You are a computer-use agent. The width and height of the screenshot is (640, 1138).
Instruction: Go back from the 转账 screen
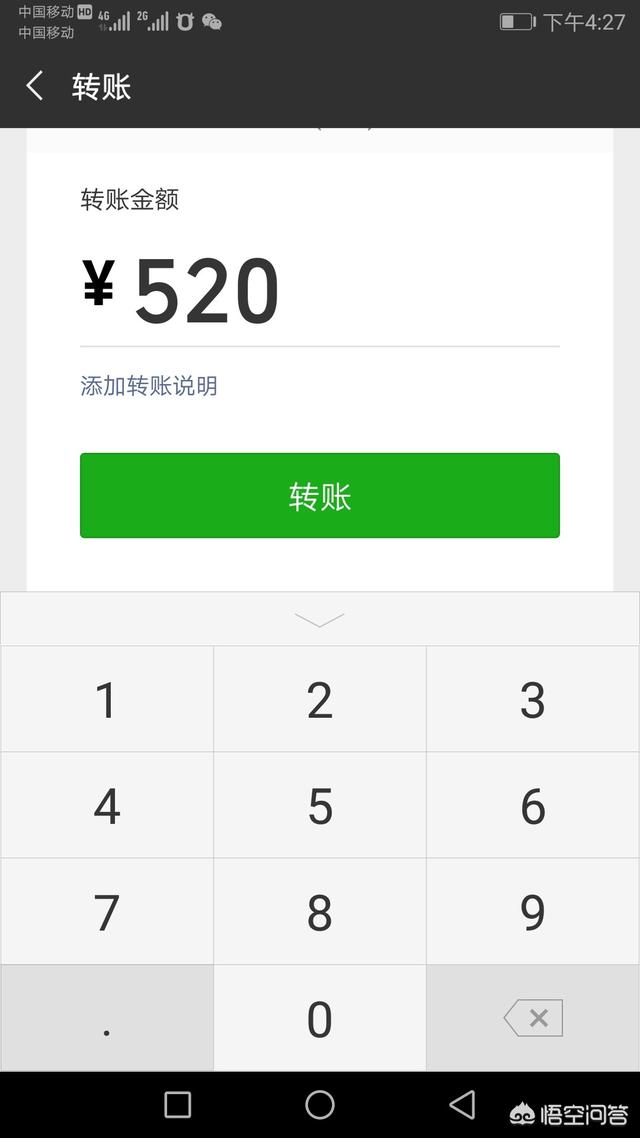[35, 86]
